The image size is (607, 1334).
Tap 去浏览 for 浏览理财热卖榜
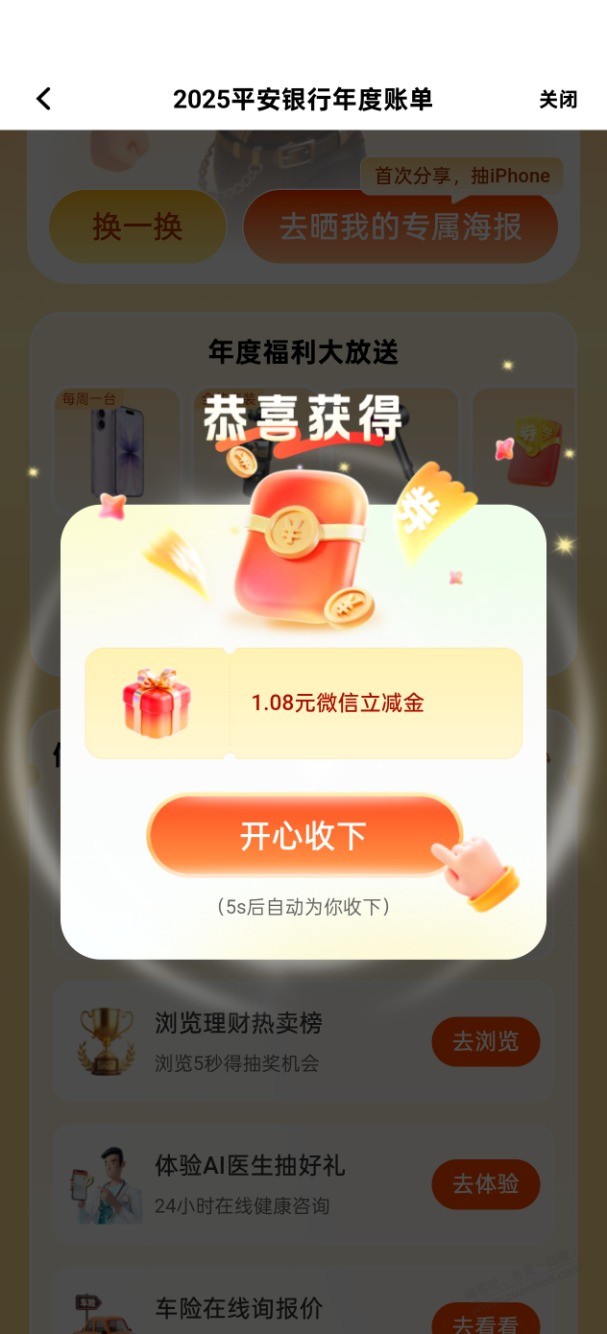pos(485,1042)
